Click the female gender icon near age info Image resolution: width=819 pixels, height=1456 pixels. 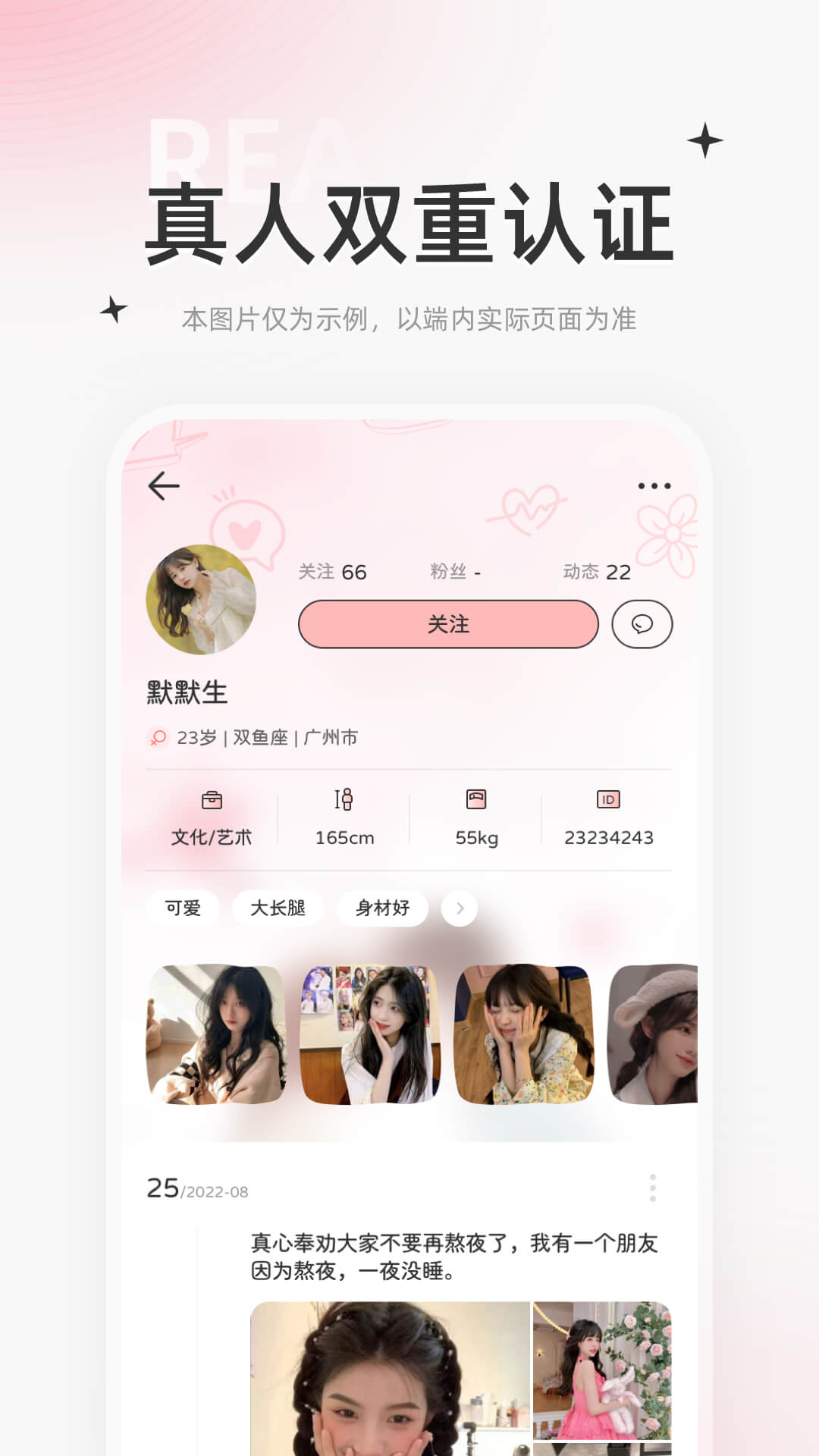coord(157,737)
